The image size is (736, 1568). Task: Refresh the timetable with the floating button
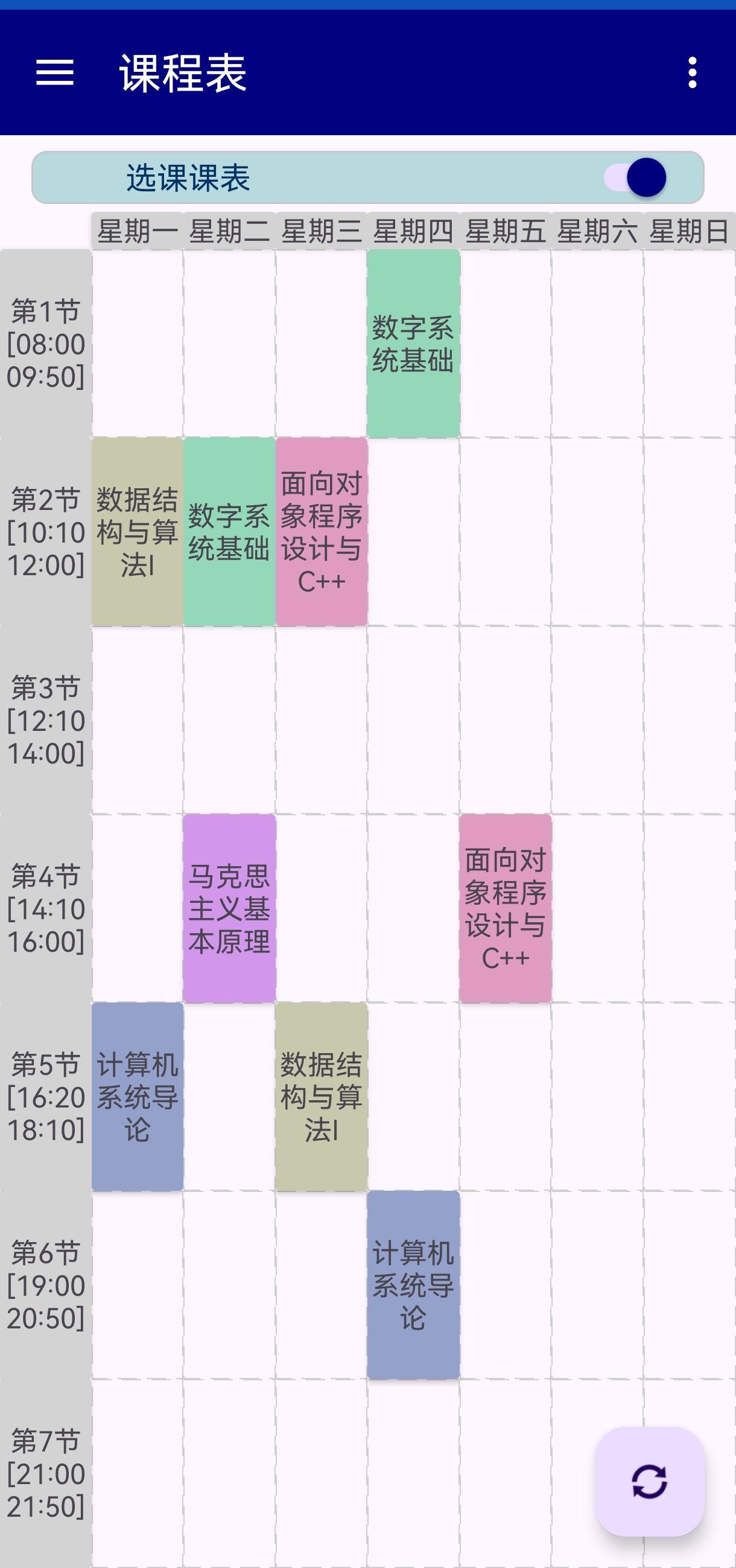tap(650, 1481)
